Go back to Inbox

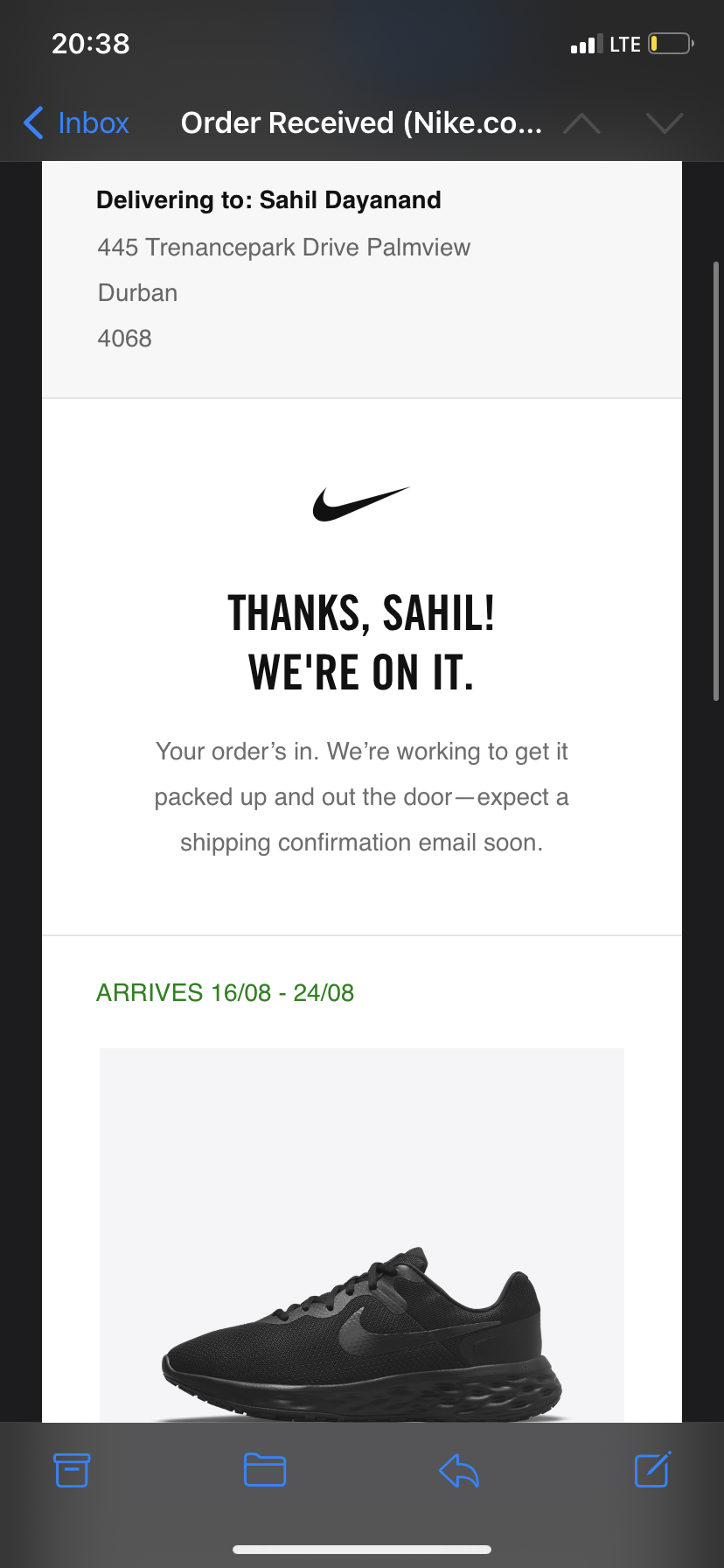tap(77, 123)
